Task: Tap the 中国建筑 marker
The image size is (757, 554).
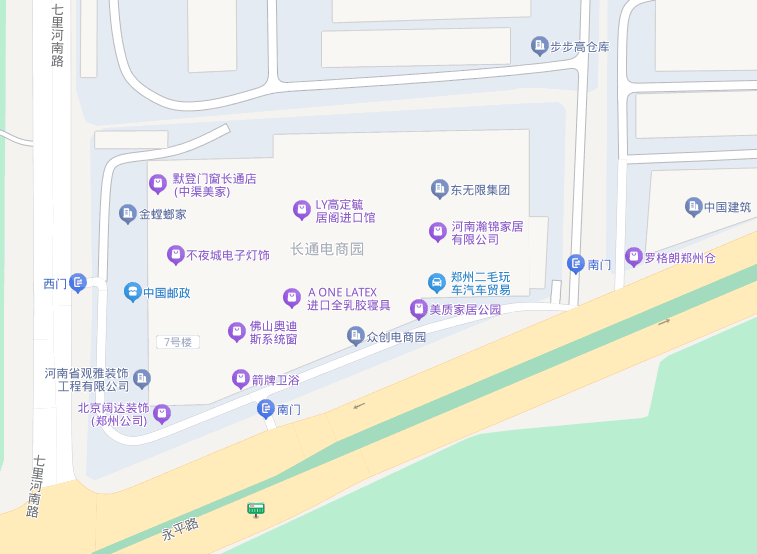Action: (x=693, y=206)
